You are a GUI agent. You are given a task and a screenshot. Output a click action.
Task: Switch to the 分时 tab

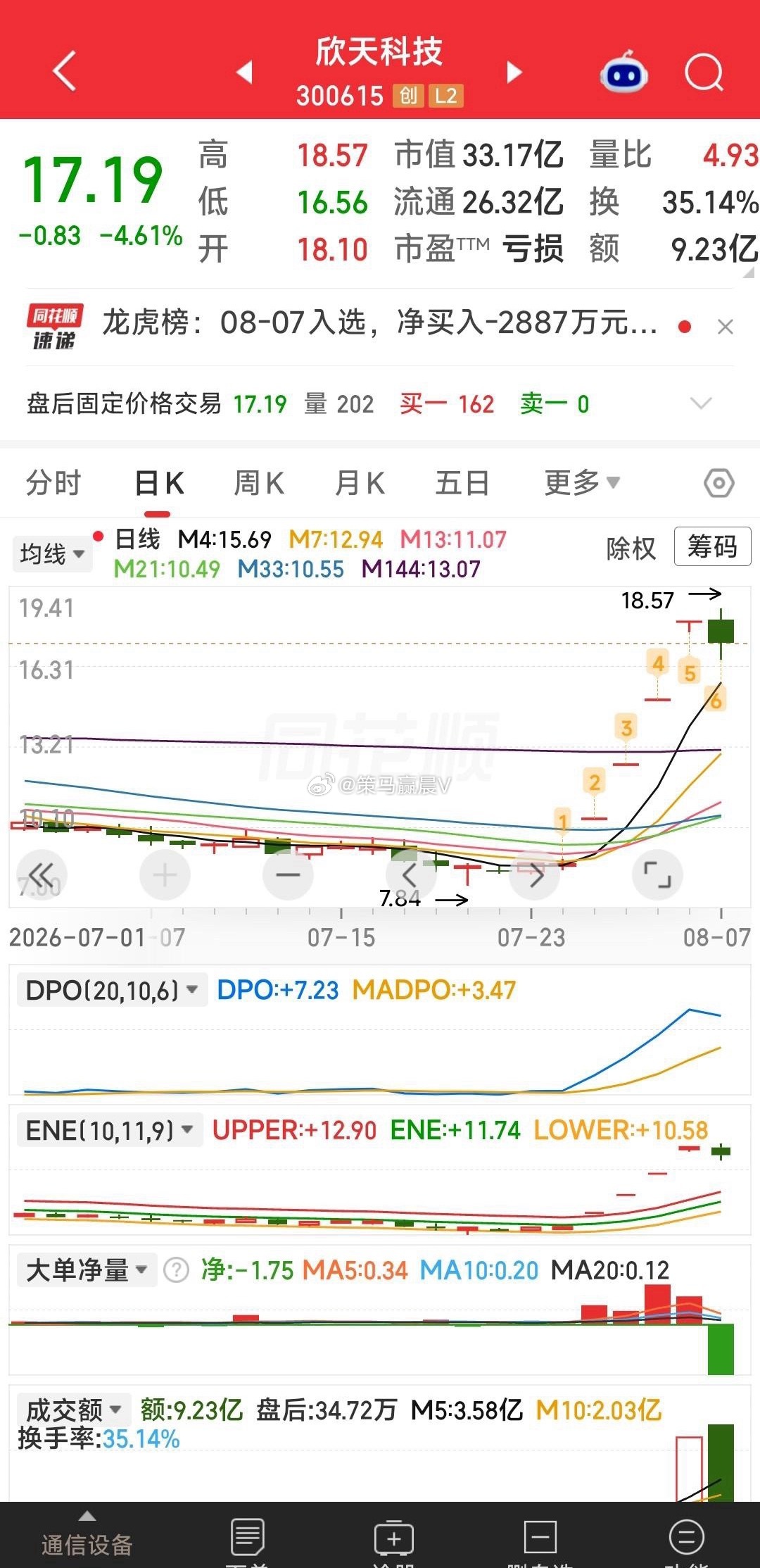click(x=53, y=484)
